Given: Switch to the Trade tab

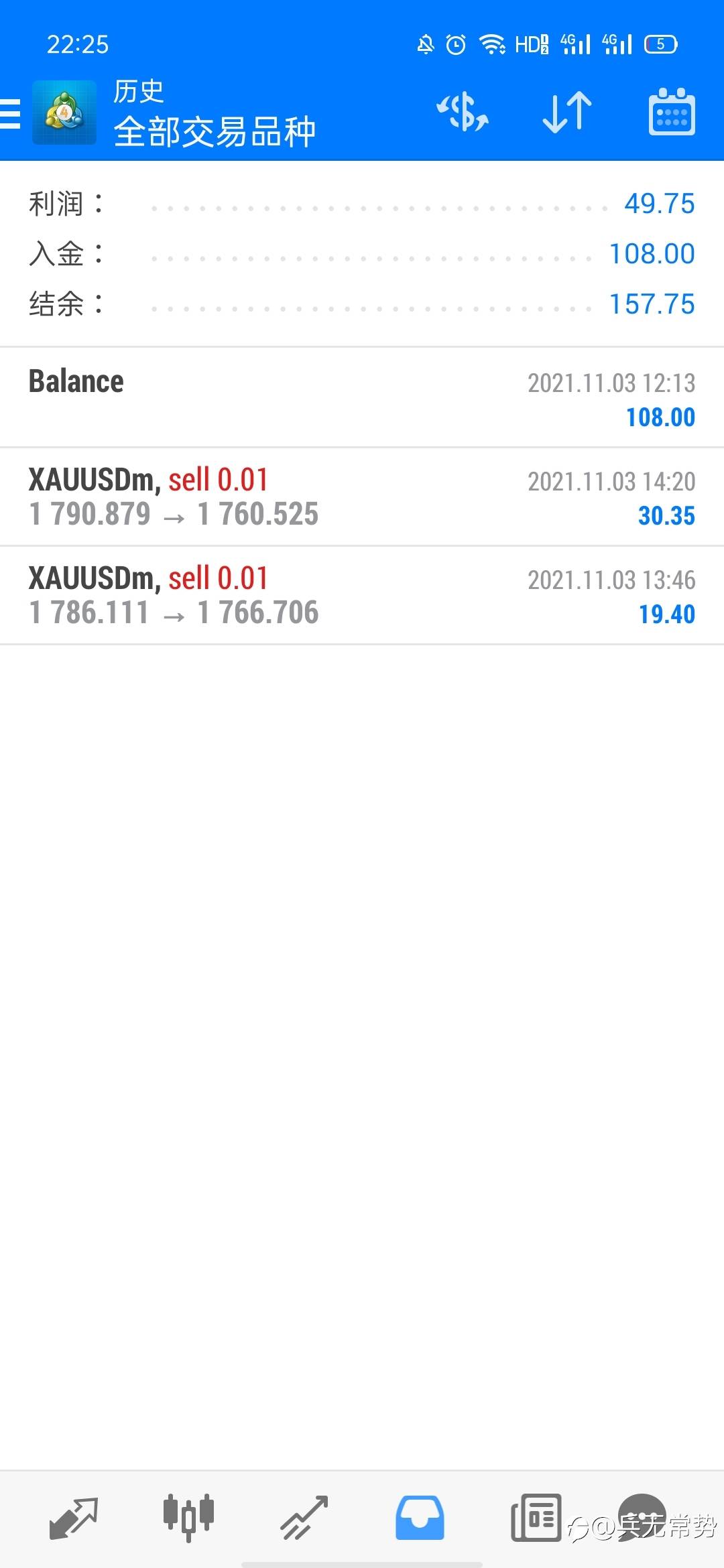Looking at the screenshot, I should (x=304, y=1518).
